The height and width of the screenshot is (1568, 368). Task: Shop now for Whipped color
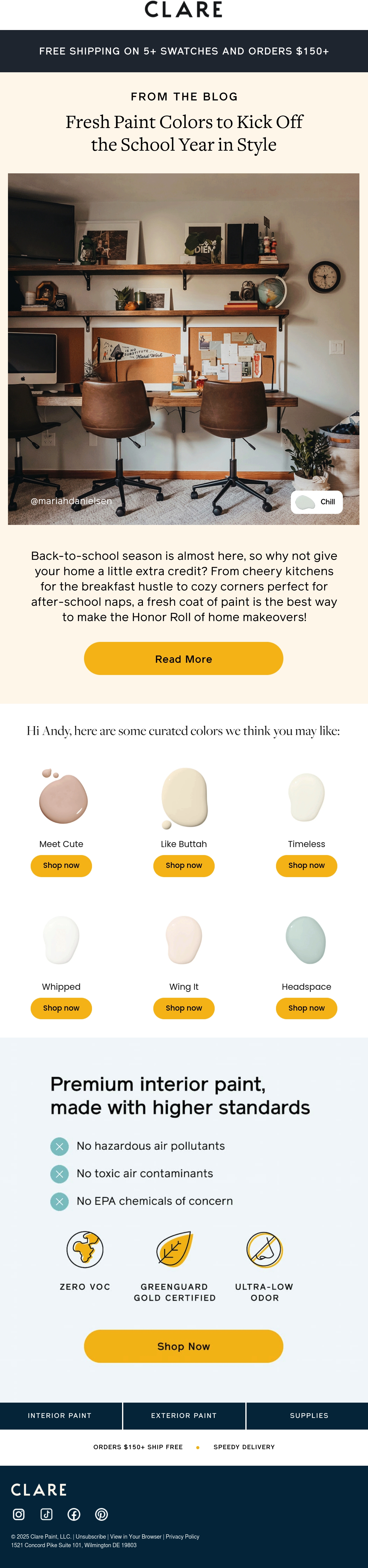61,1008
